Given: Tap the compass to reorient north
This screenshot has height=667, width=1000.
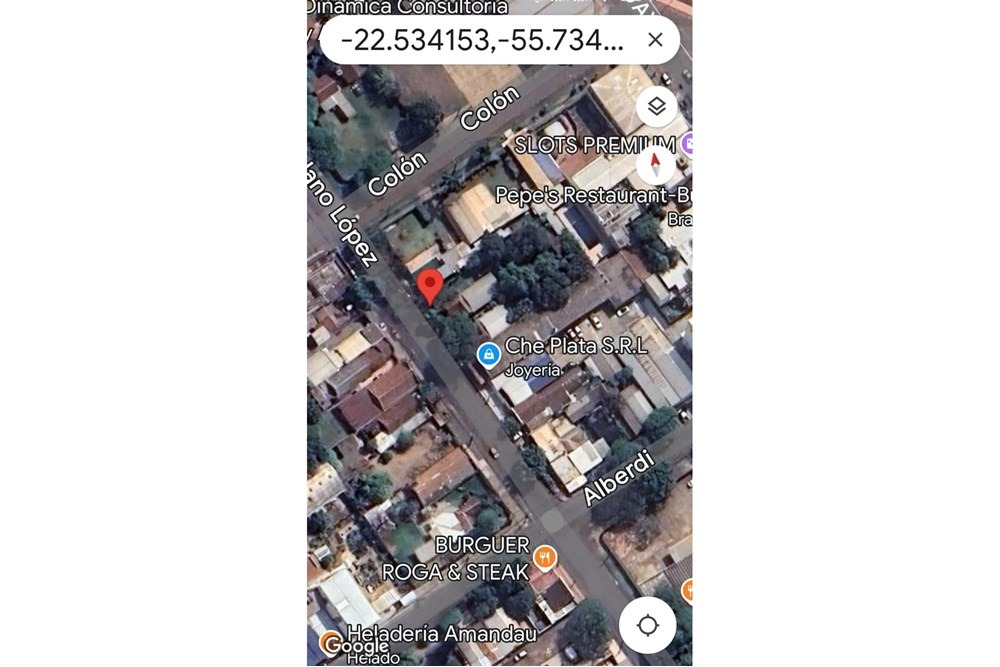Looking at the screenshot, I should pos(656,165).
